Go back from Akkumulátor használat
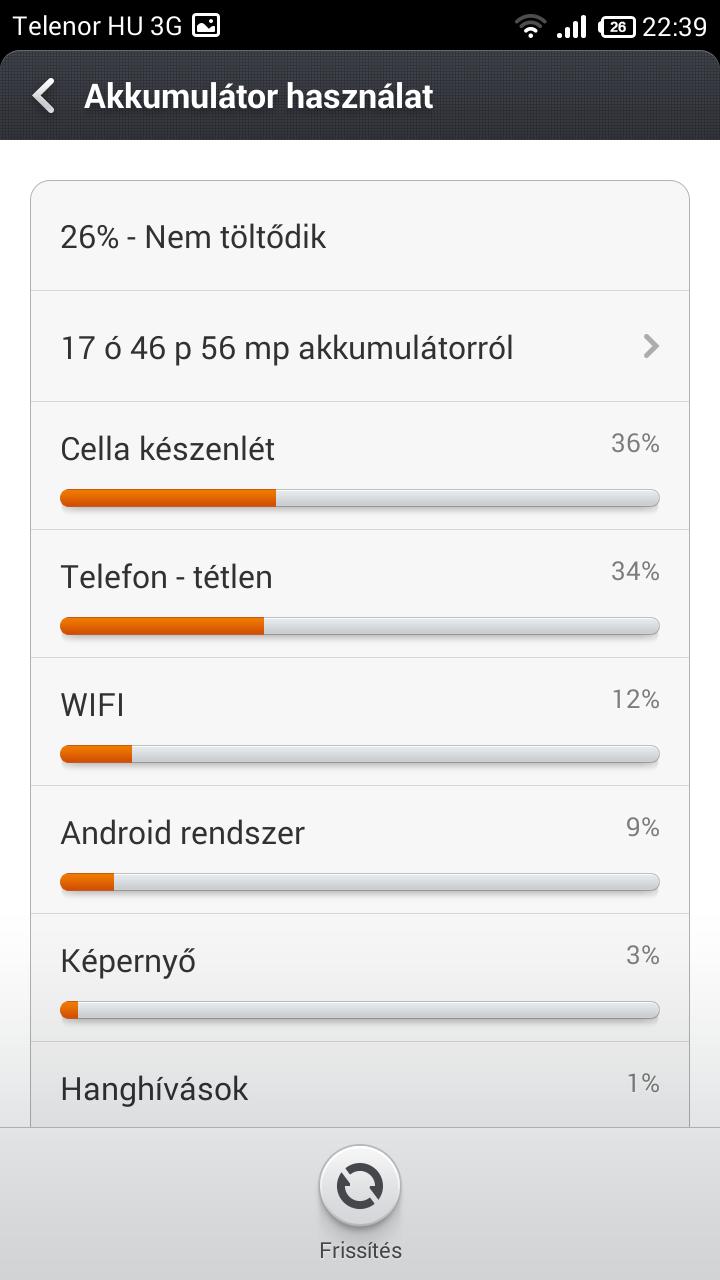This screenshot has height=1280, width=720. tap(44, 96)
